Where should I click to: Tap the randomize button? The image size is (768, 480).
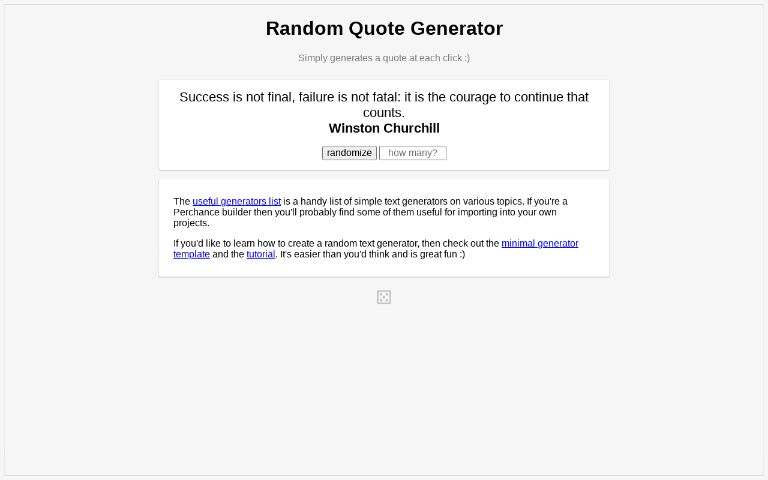(349, 153)
